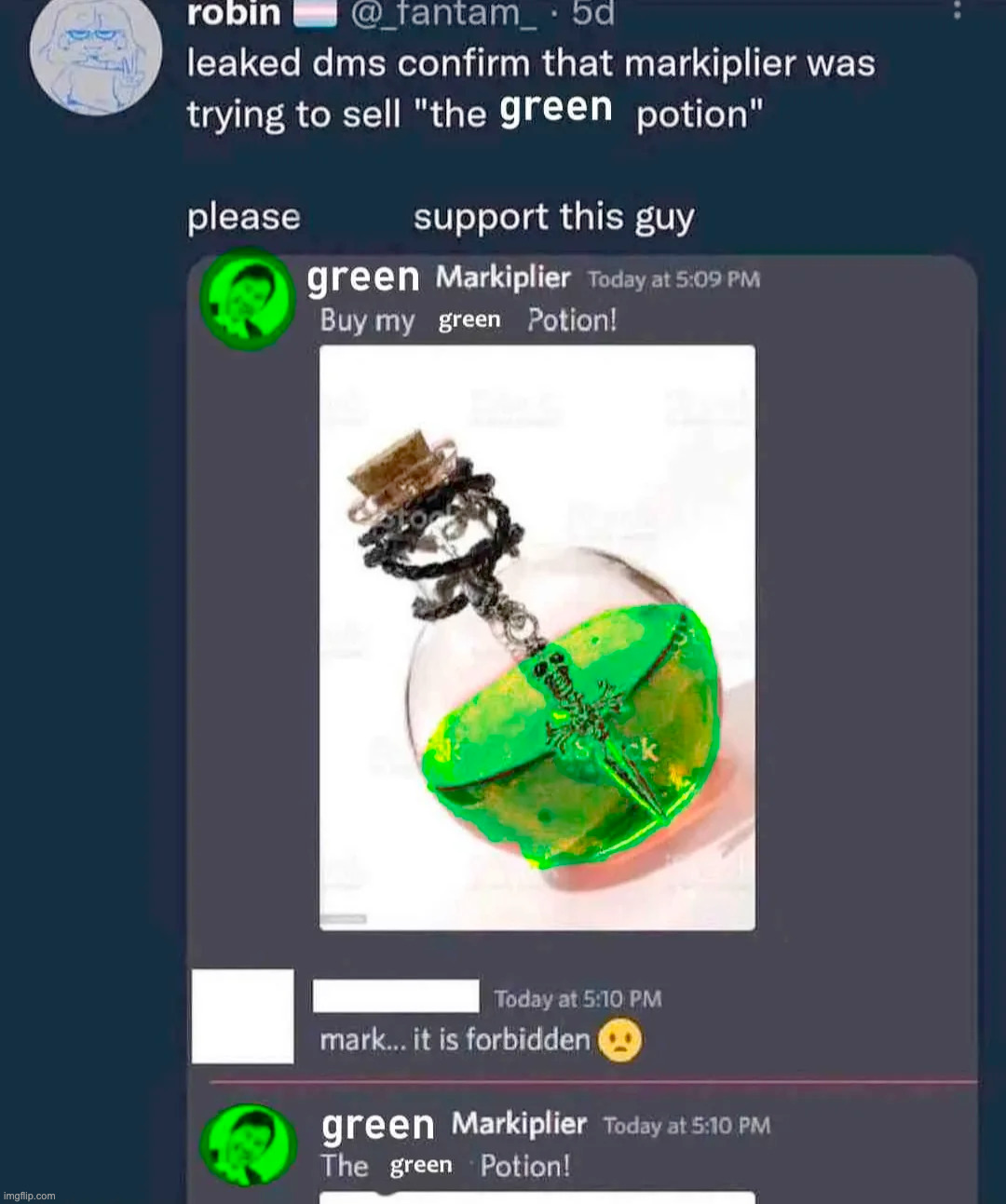The height and width of the screenshot is (1204, 1006).
Task: Click the redacted white username bar
Action: 395,995
